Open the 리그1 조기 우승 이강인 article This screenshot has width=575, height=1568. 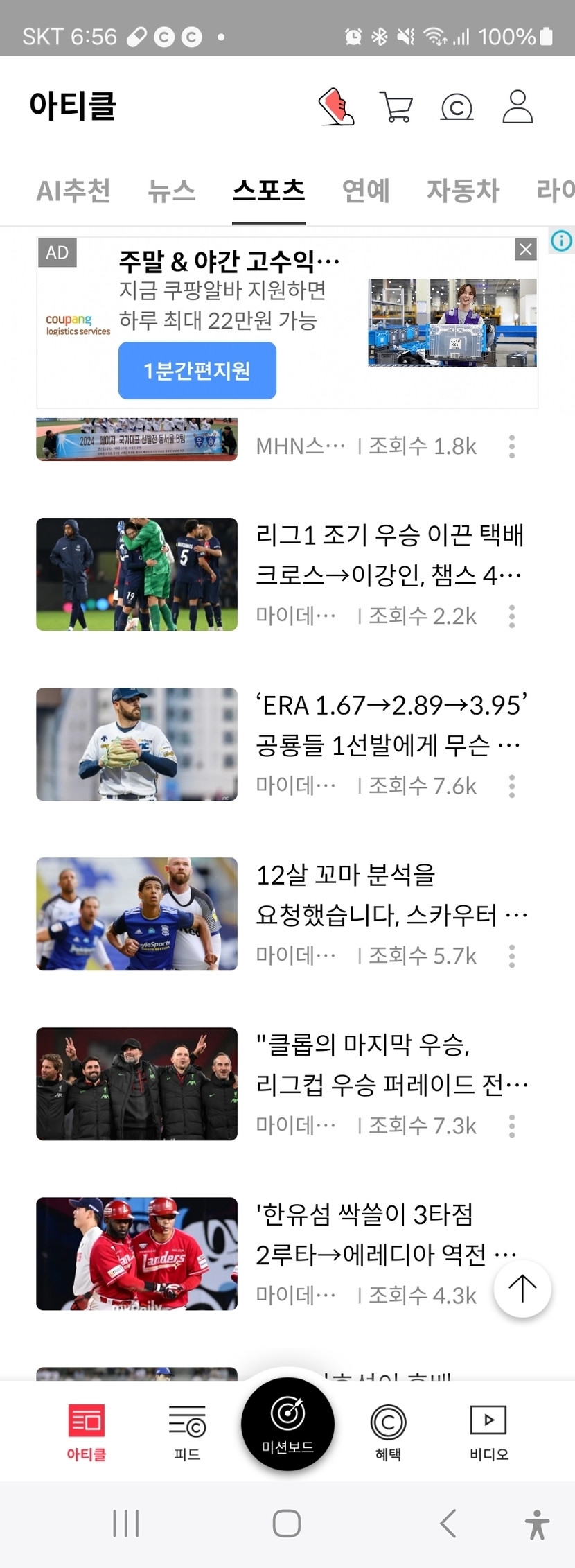pos(388,555)
